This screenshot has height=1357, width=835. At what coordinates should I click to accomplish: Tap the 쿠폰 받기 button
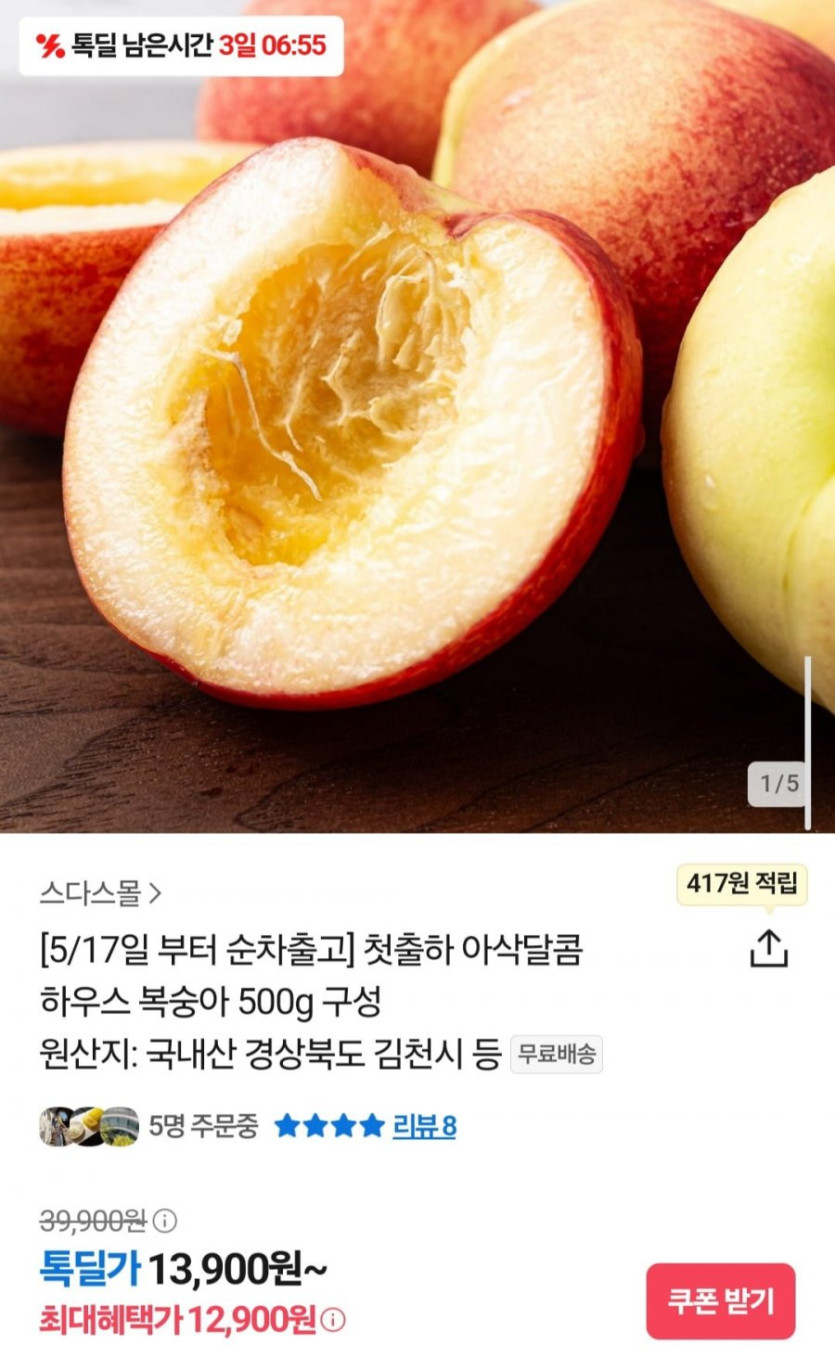(x=720, y=1300)
